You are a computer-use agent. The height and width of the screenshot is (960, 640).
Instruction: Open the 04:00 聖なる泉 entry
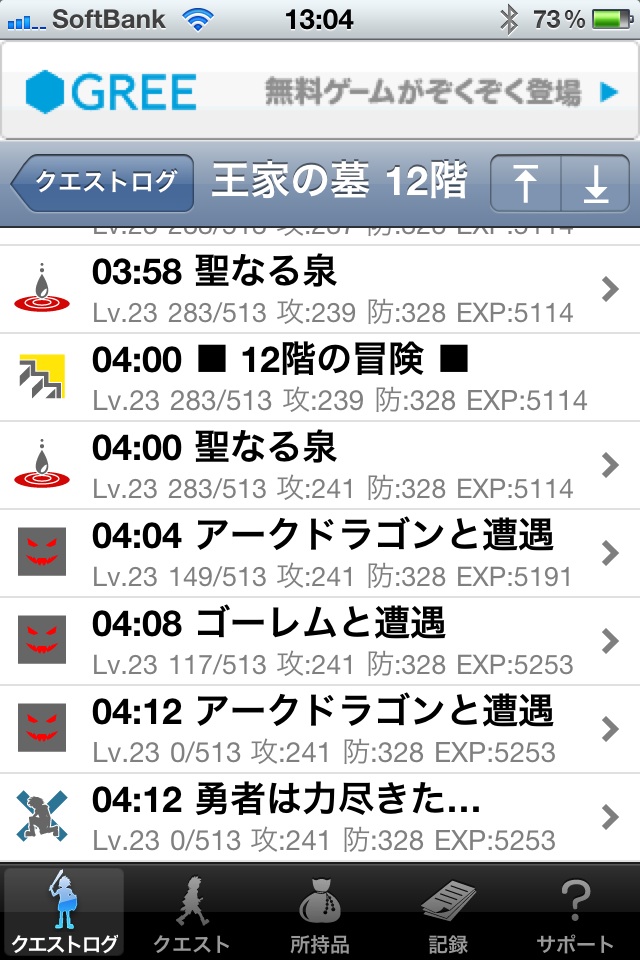tap(320, 465)
